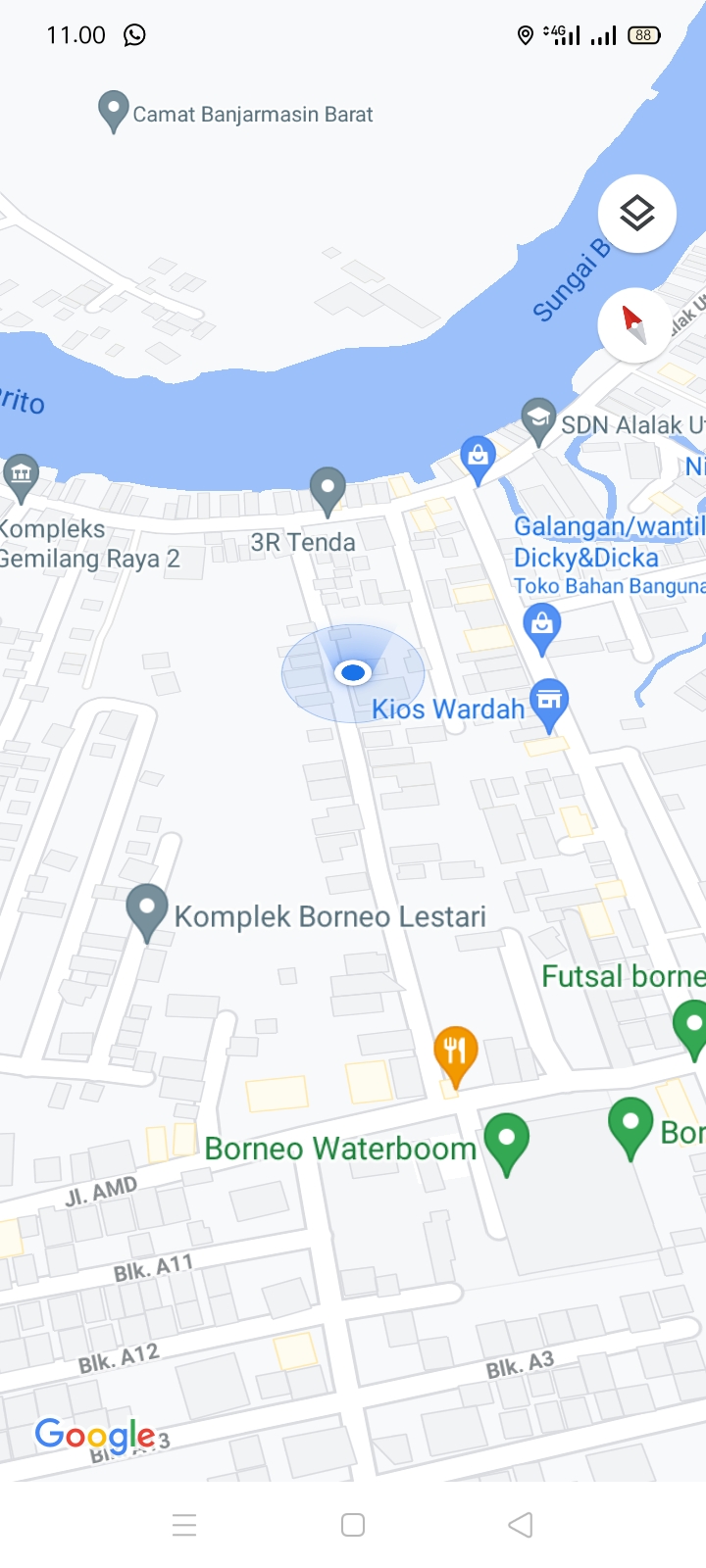Open the recent apps menu button
The image size is (706, 1568).
coord(184,1524)
